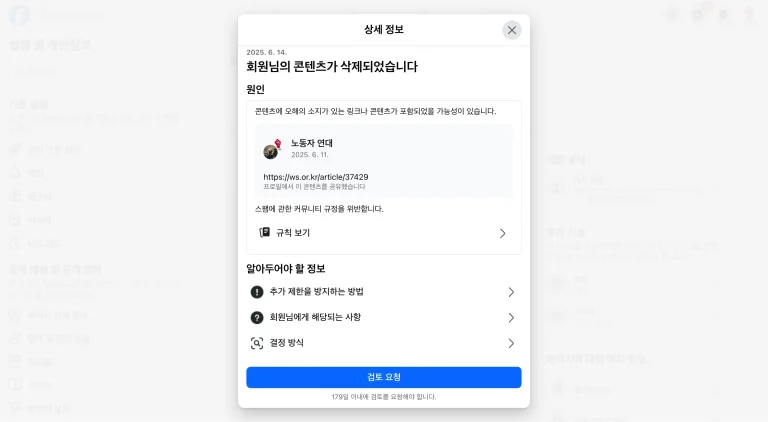Open 규칙 보기 community rules
The image size is (768, 422).
pos(383,233)
